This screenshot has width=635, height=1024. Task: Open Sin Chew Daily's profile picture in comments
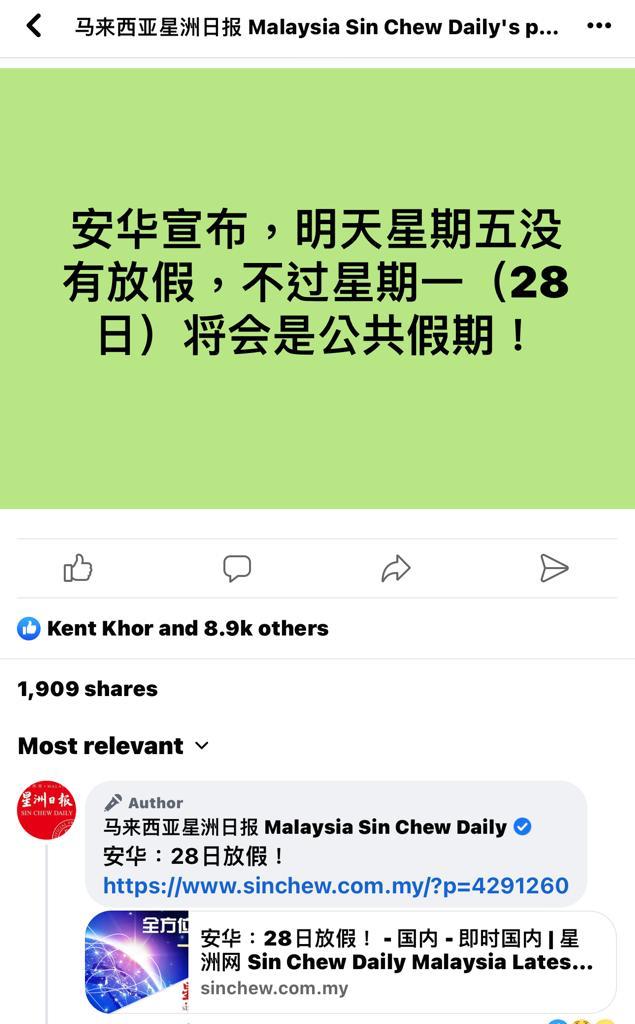point(46,810)
